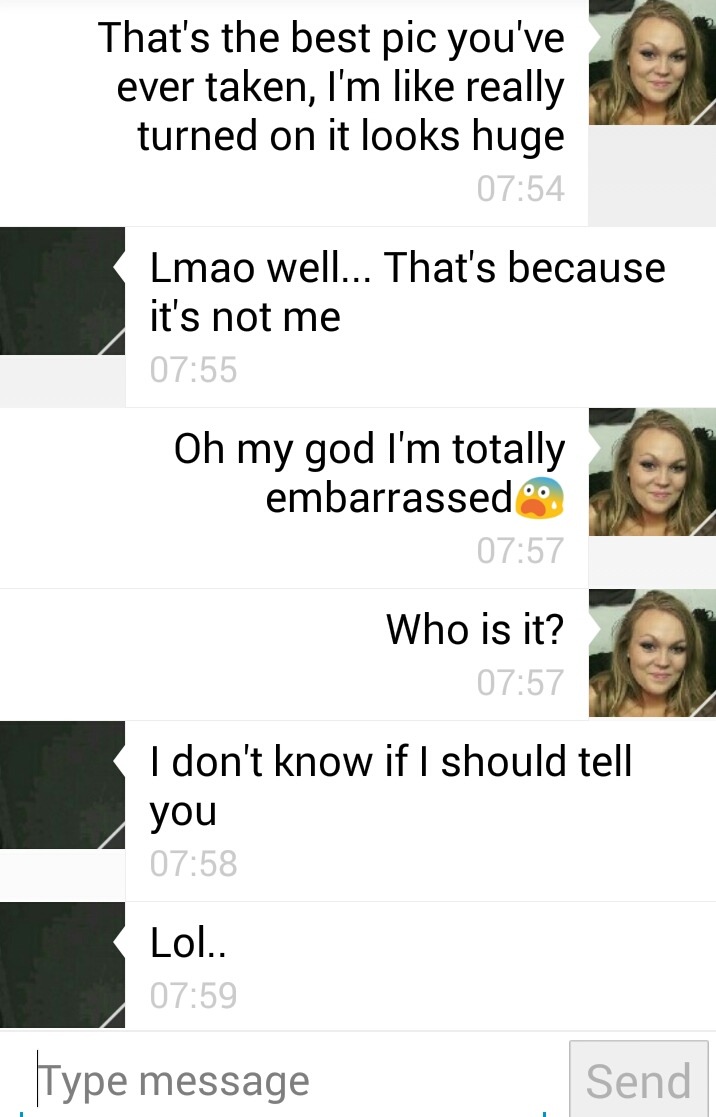This screenshot has height=1117, width=716.
Task: Focus the Type message field
Action: 290,1080
